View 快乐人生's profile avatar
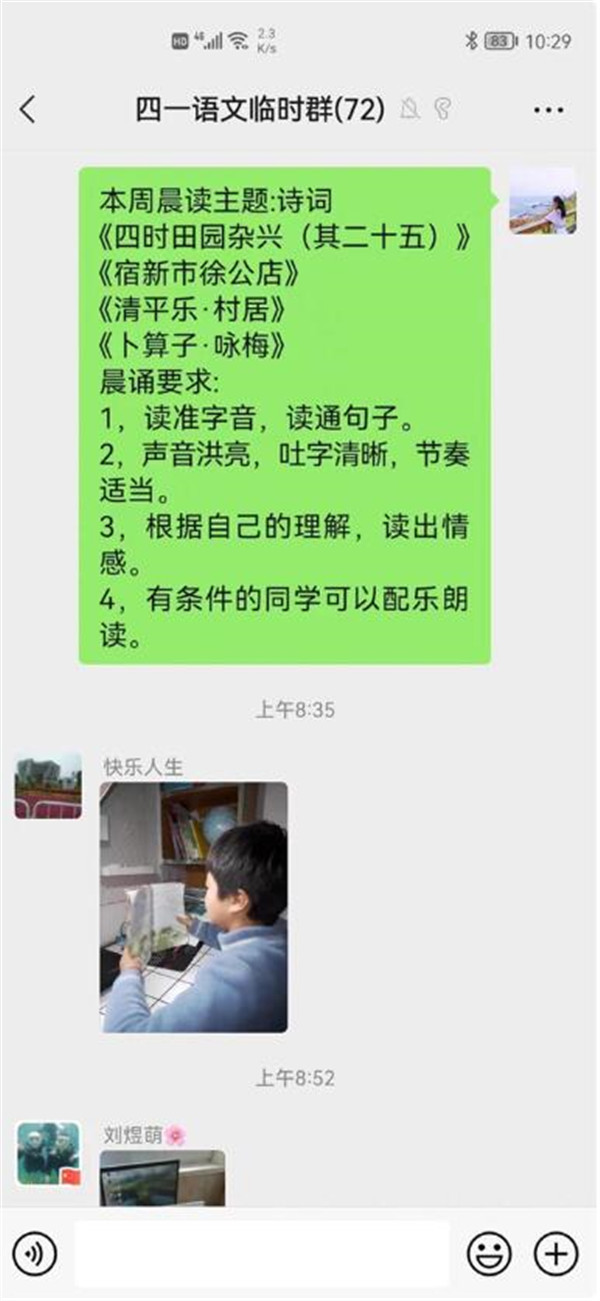The height and width of the screenshot is (1301, 600). 48,786
